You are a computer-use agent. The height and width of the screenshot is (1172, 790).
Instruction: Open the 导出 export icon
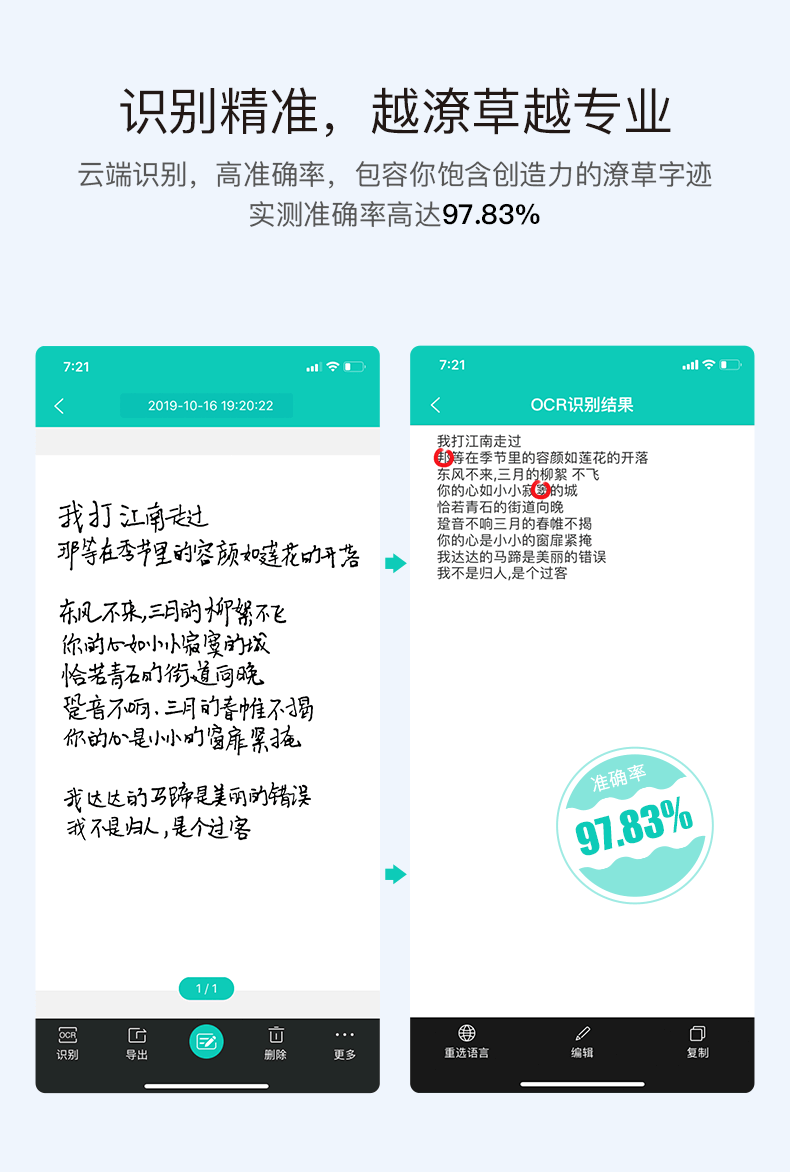click(136, 1038)
